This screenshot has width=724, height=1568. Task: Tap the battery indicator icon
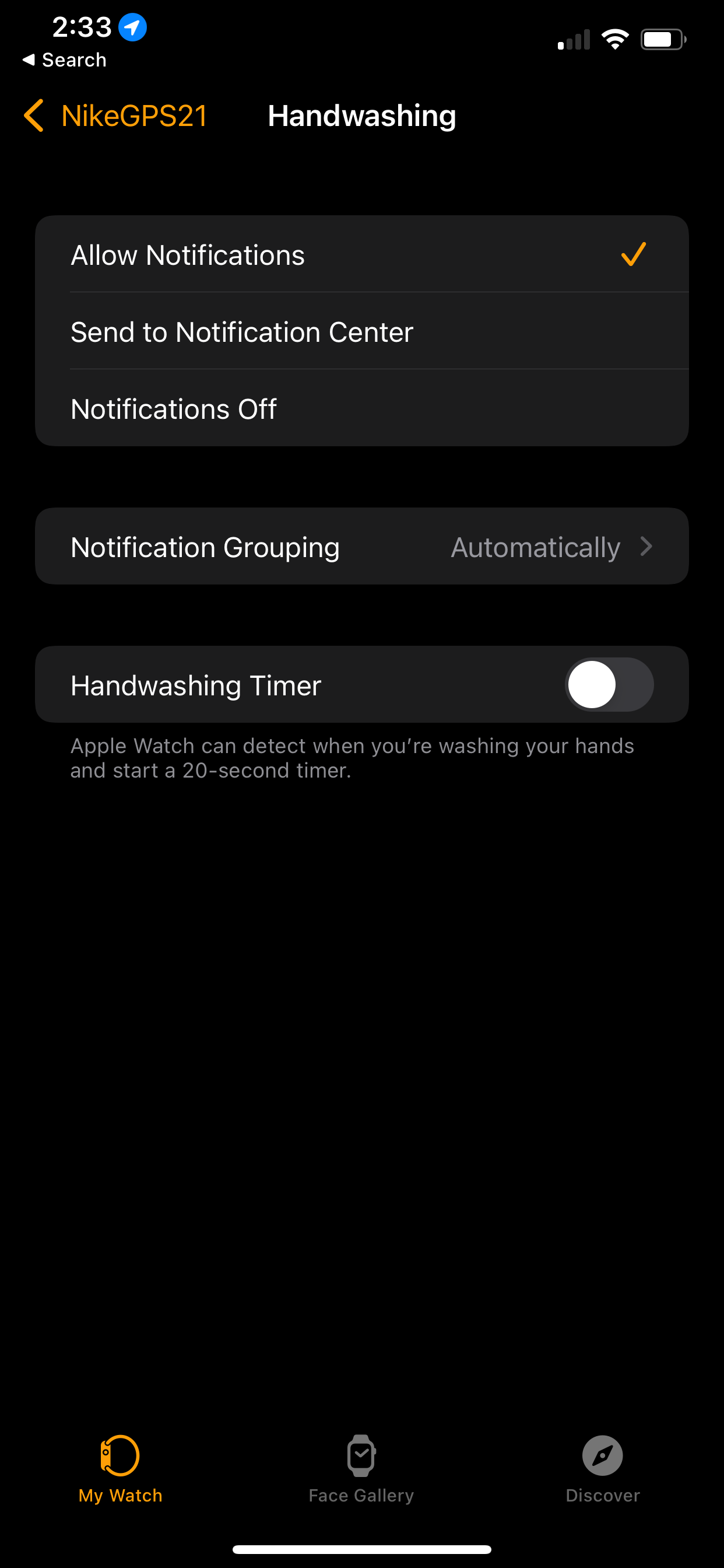663,38
